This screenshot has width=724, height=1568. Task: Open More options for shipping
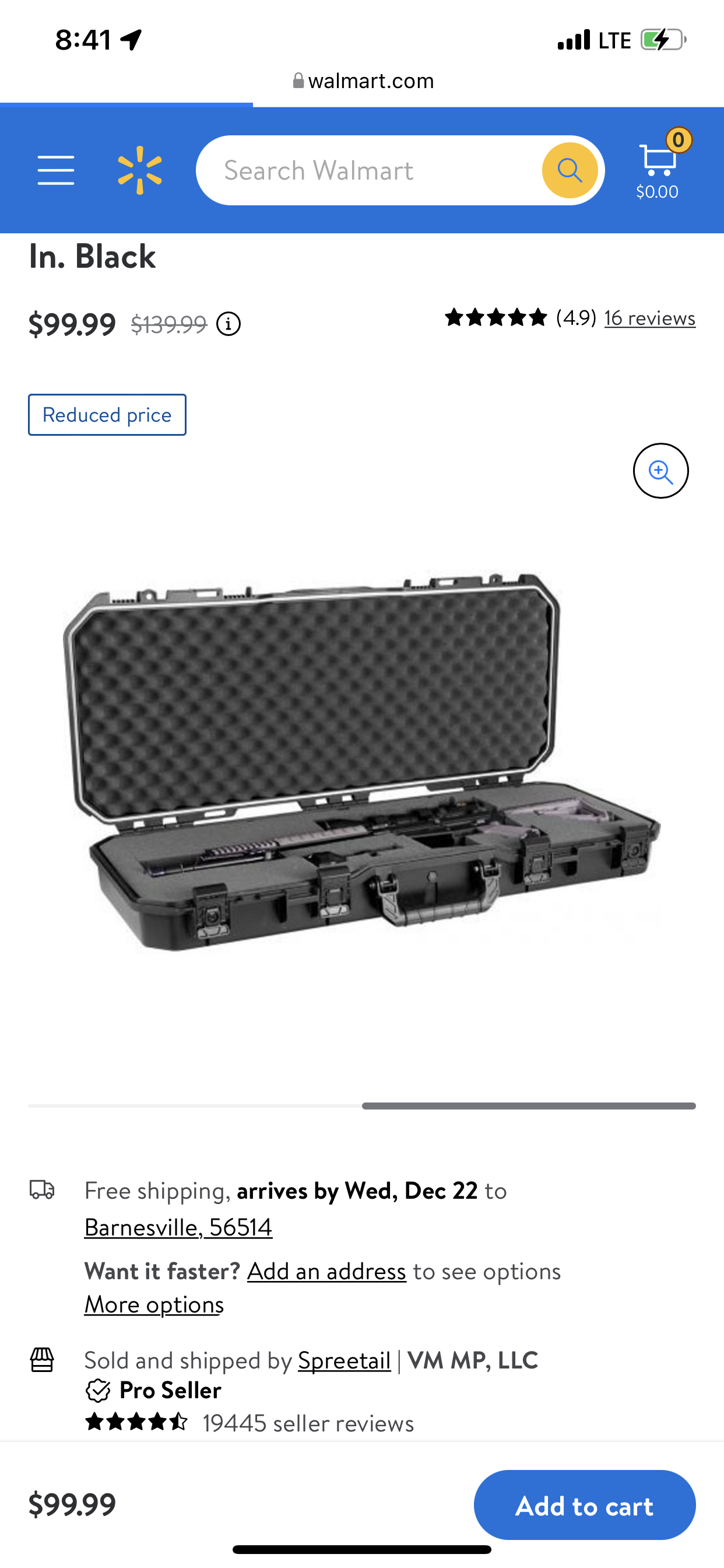[154, 1304]
